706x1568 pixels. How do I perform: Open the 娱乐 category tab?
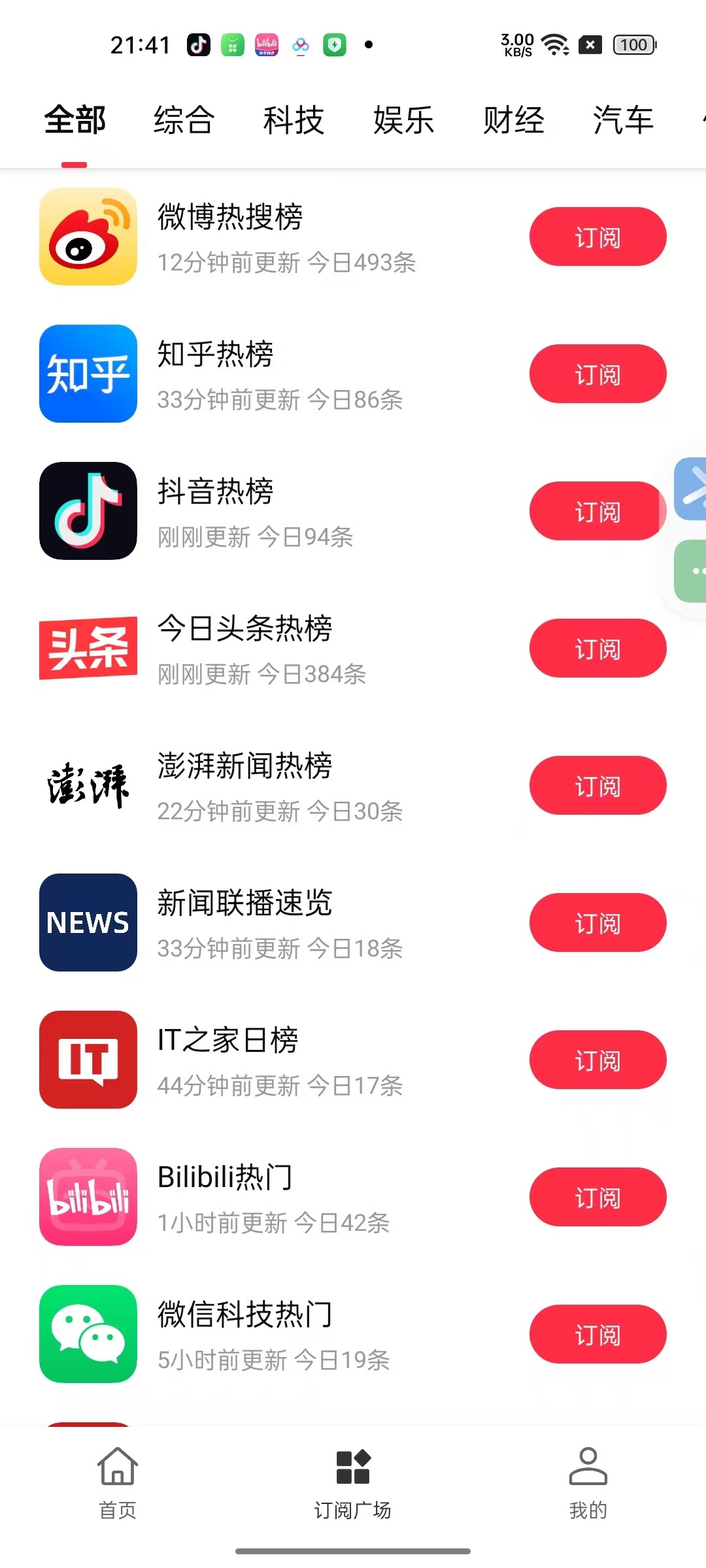[403, 120]
